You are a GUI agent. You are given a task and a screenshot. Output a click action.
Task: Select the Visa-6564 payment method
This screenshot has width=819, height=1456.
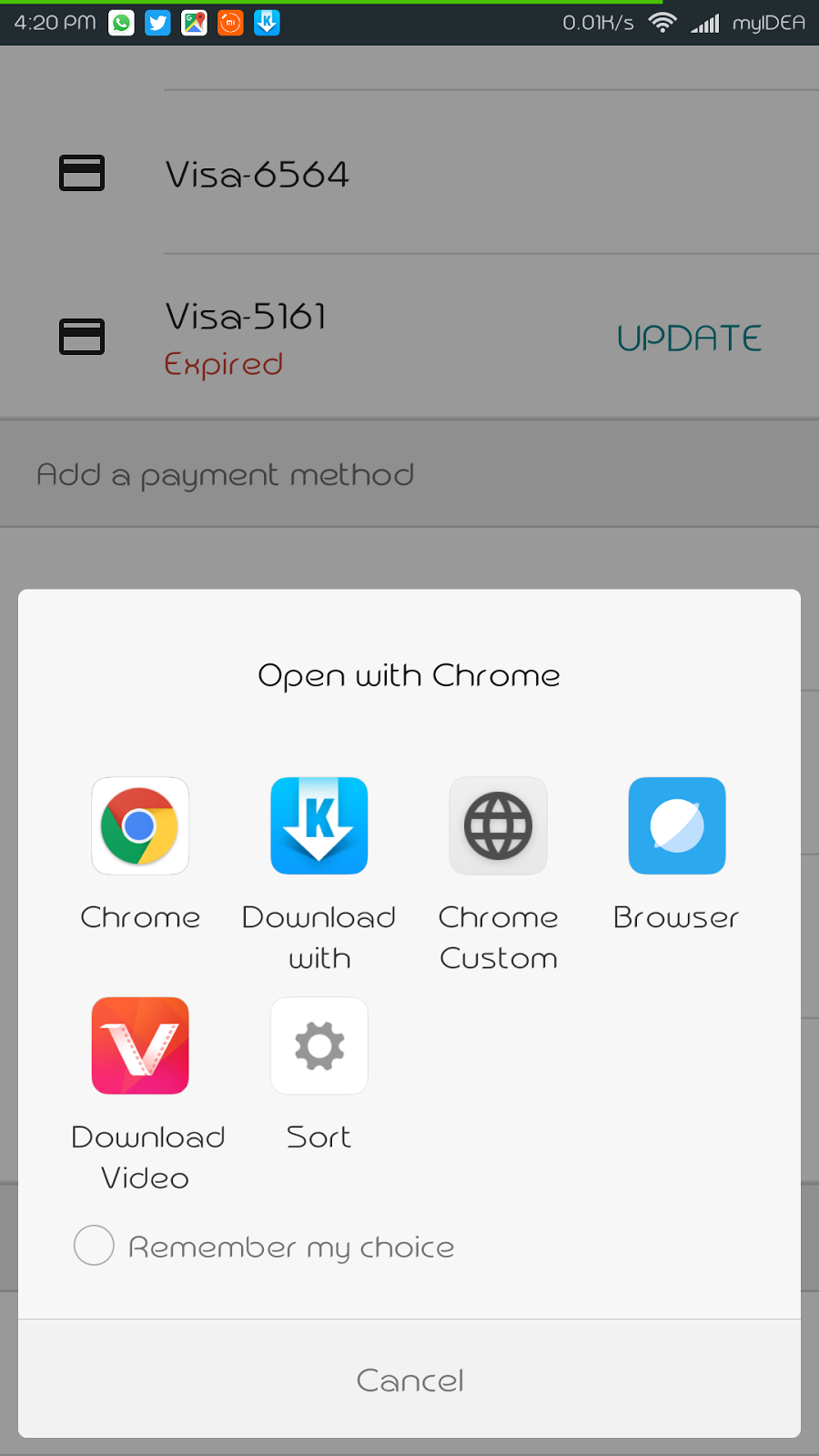click(x=258, y=173)
